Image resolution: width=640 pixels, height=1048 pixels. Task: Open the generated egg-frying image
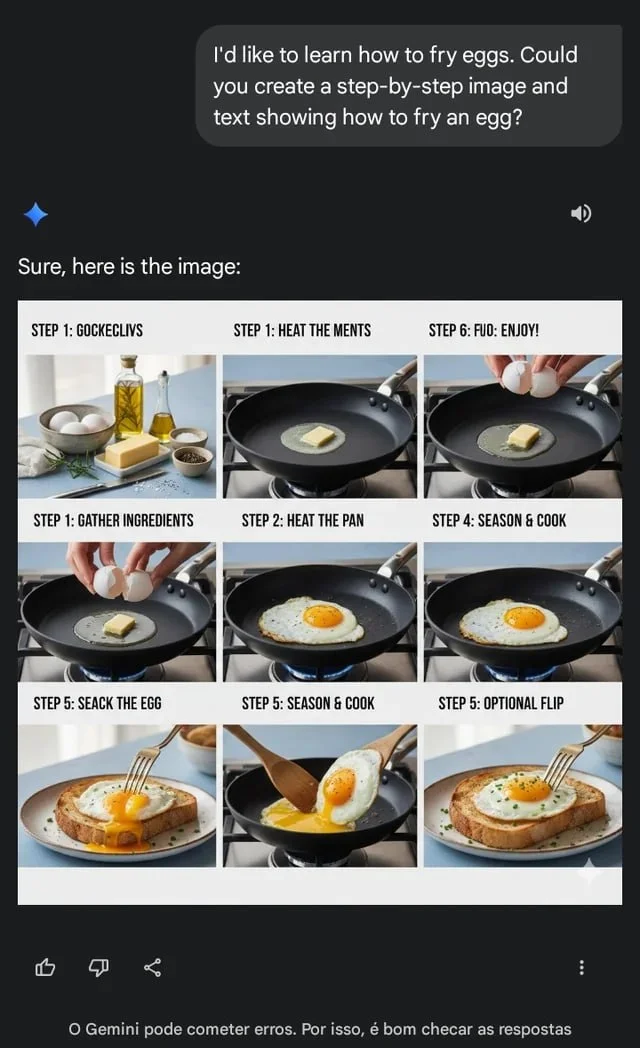click(320, 602)
